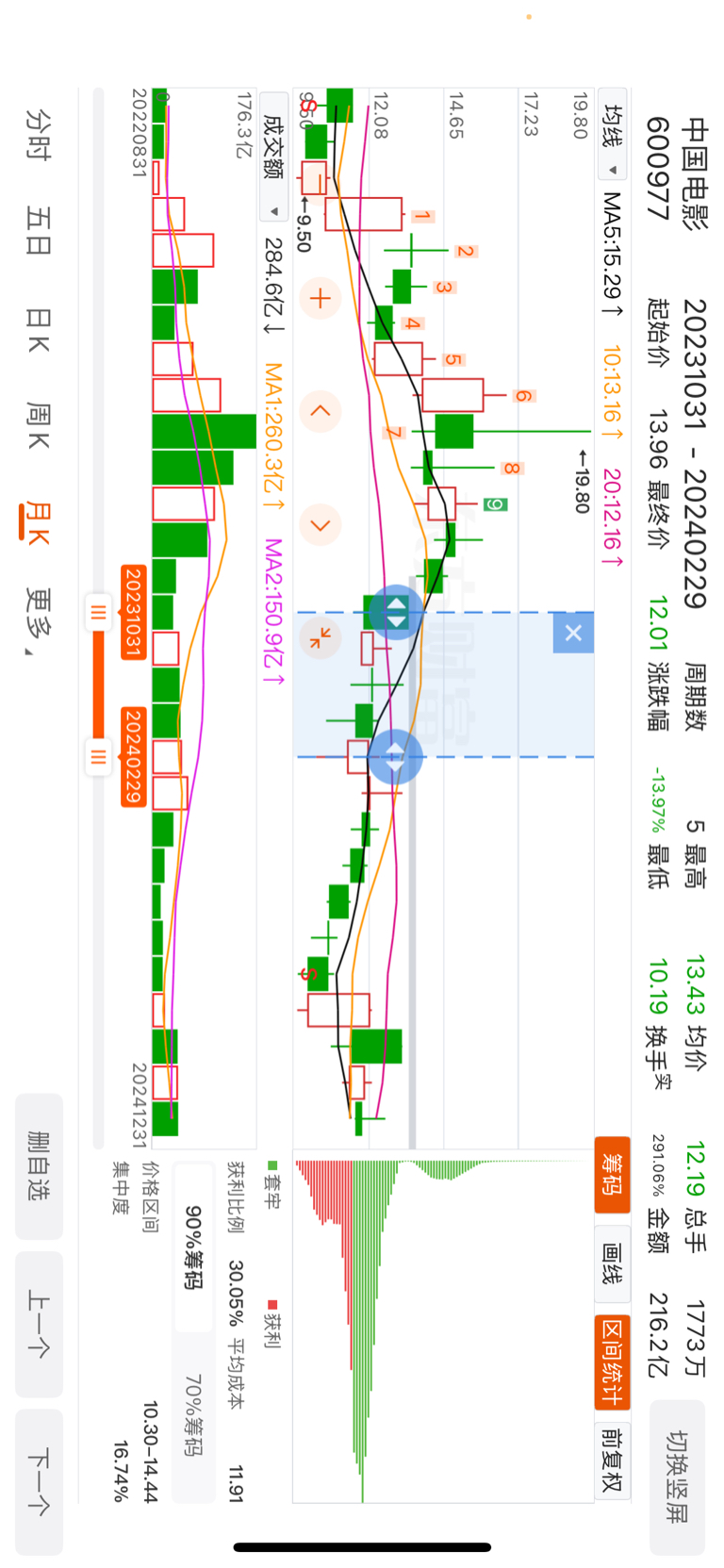Close the range statistics selection
Viewport: 724px width, 1568px height.
coord(573,633)
